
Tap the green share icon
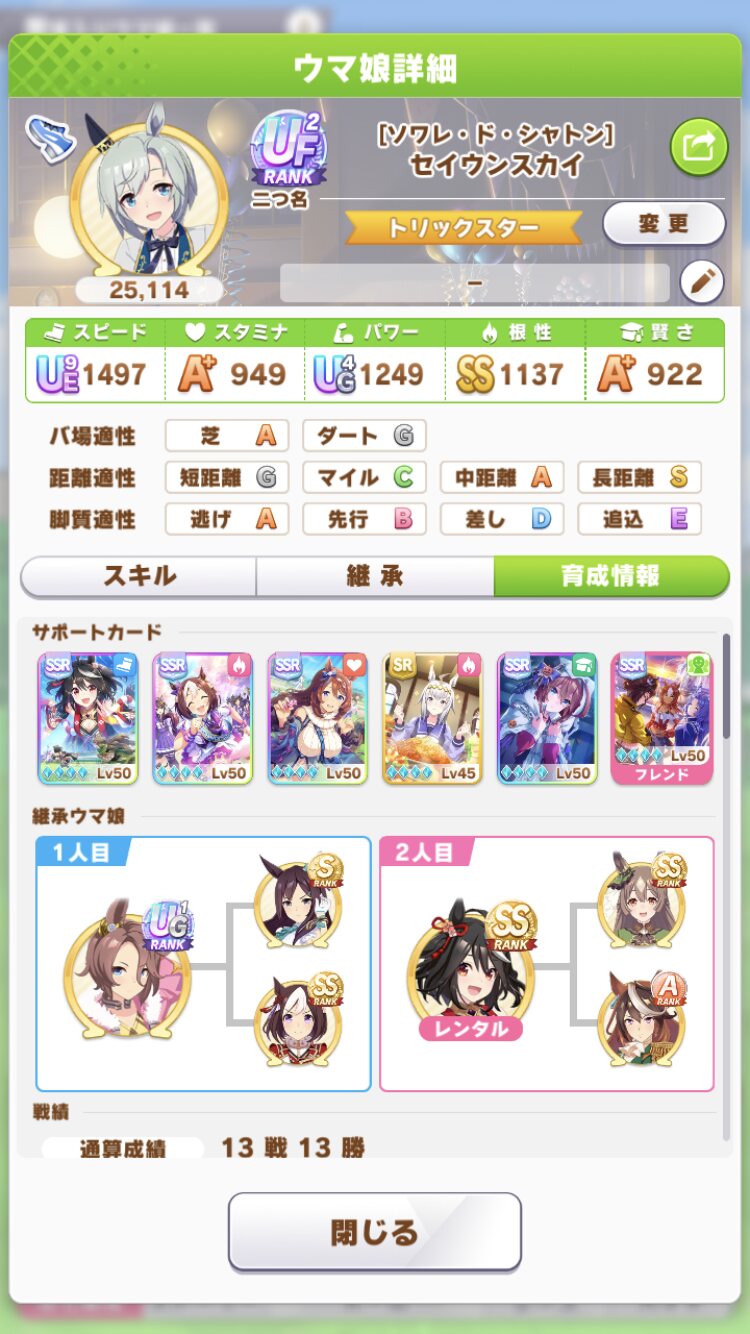(x=698, y=148)
